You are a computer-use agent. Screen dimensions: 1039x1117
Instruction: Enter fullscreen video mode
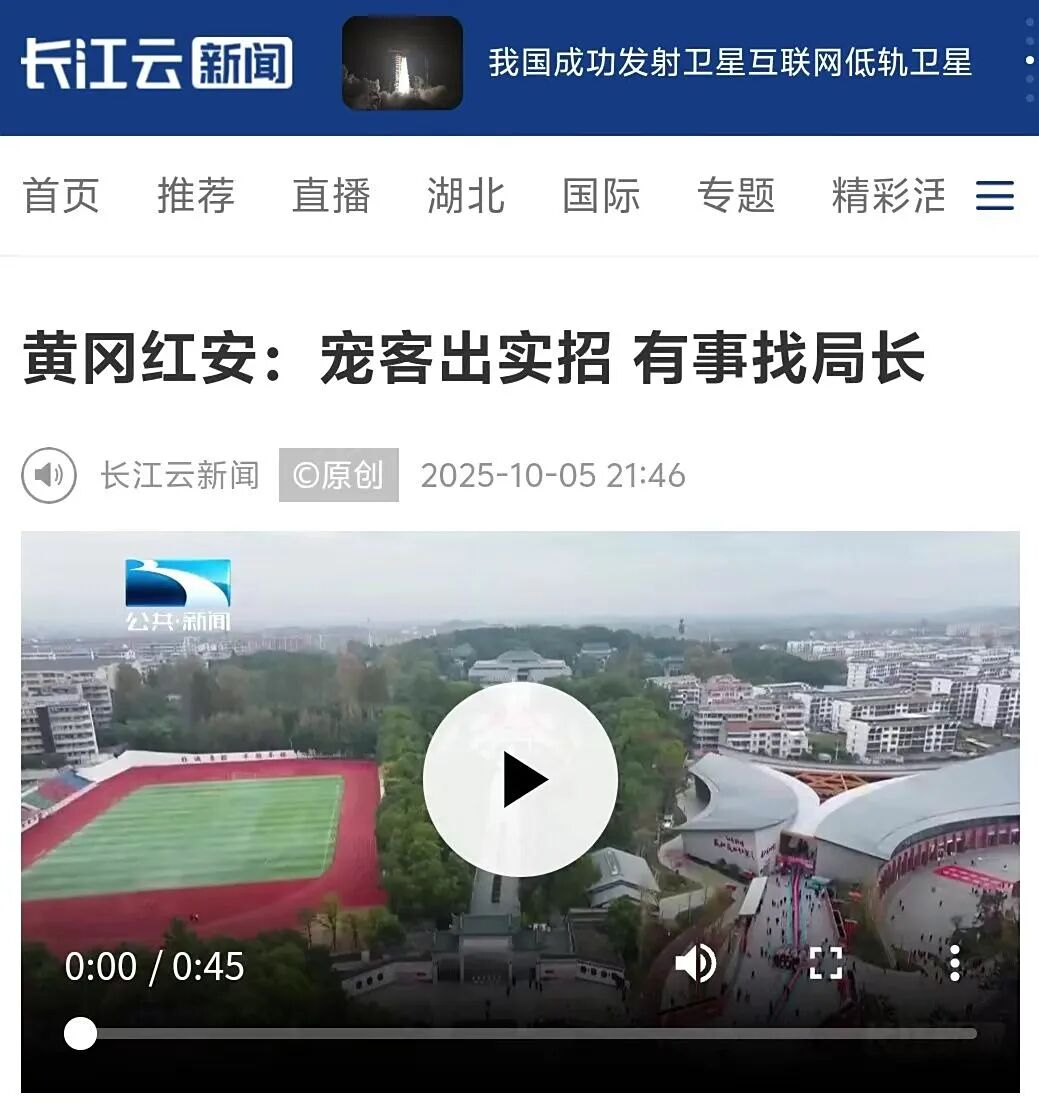click(826, 964)
